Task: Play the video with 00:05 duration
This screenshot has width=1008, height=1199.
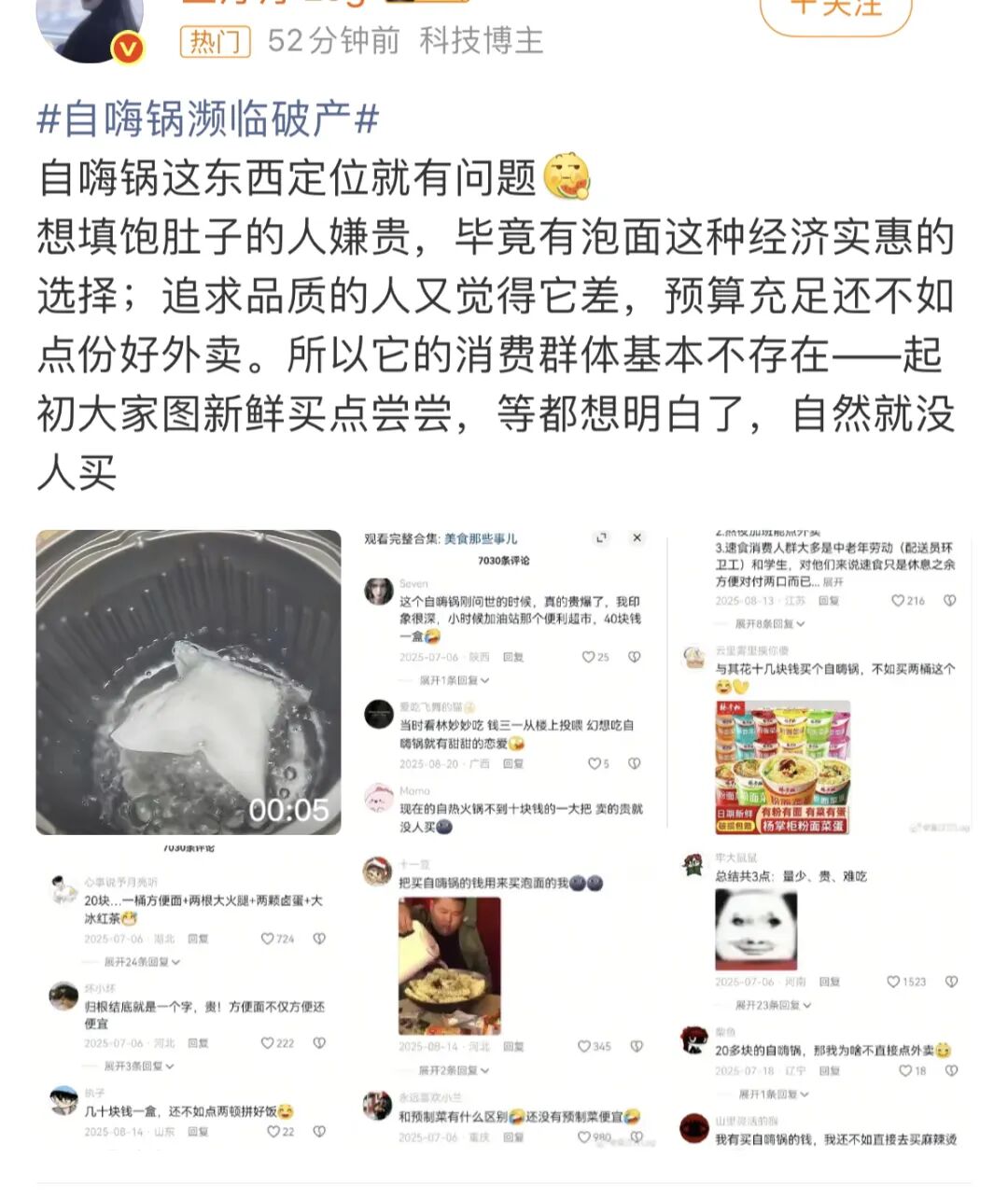Action: pos(189,682)
